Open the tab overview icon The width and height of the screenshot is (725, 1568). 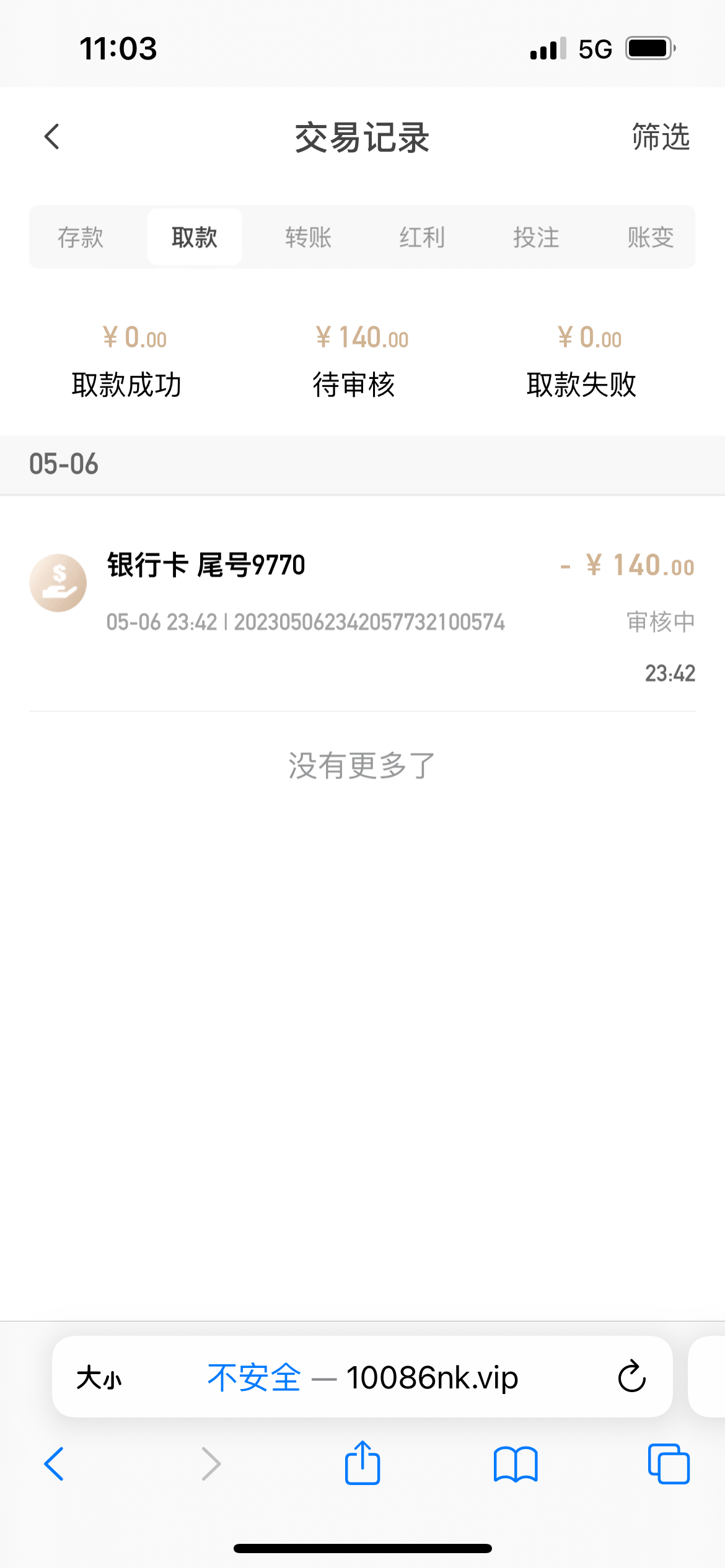click(667, 1465)
